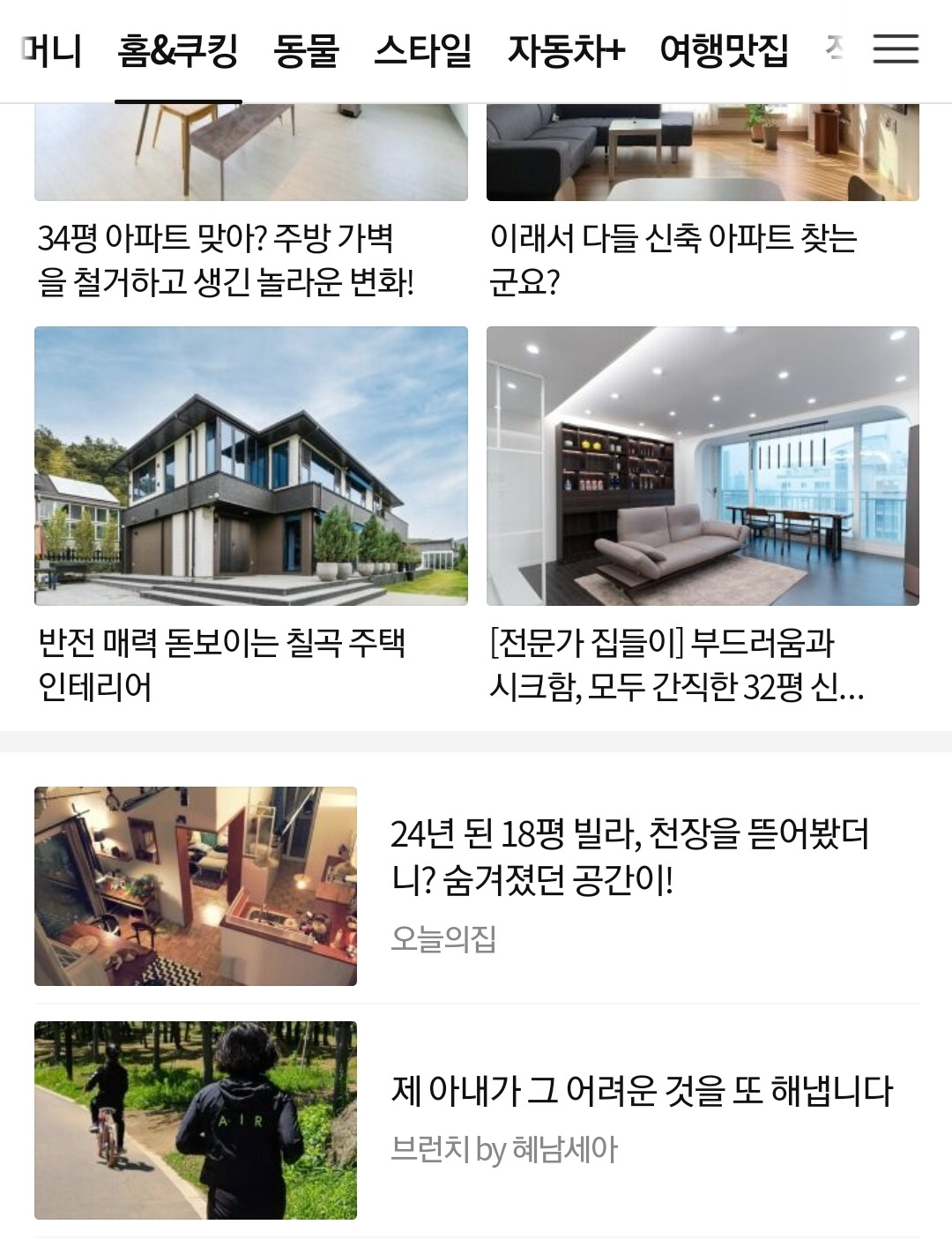Switch to the 동물 tab

pos(306,50)
